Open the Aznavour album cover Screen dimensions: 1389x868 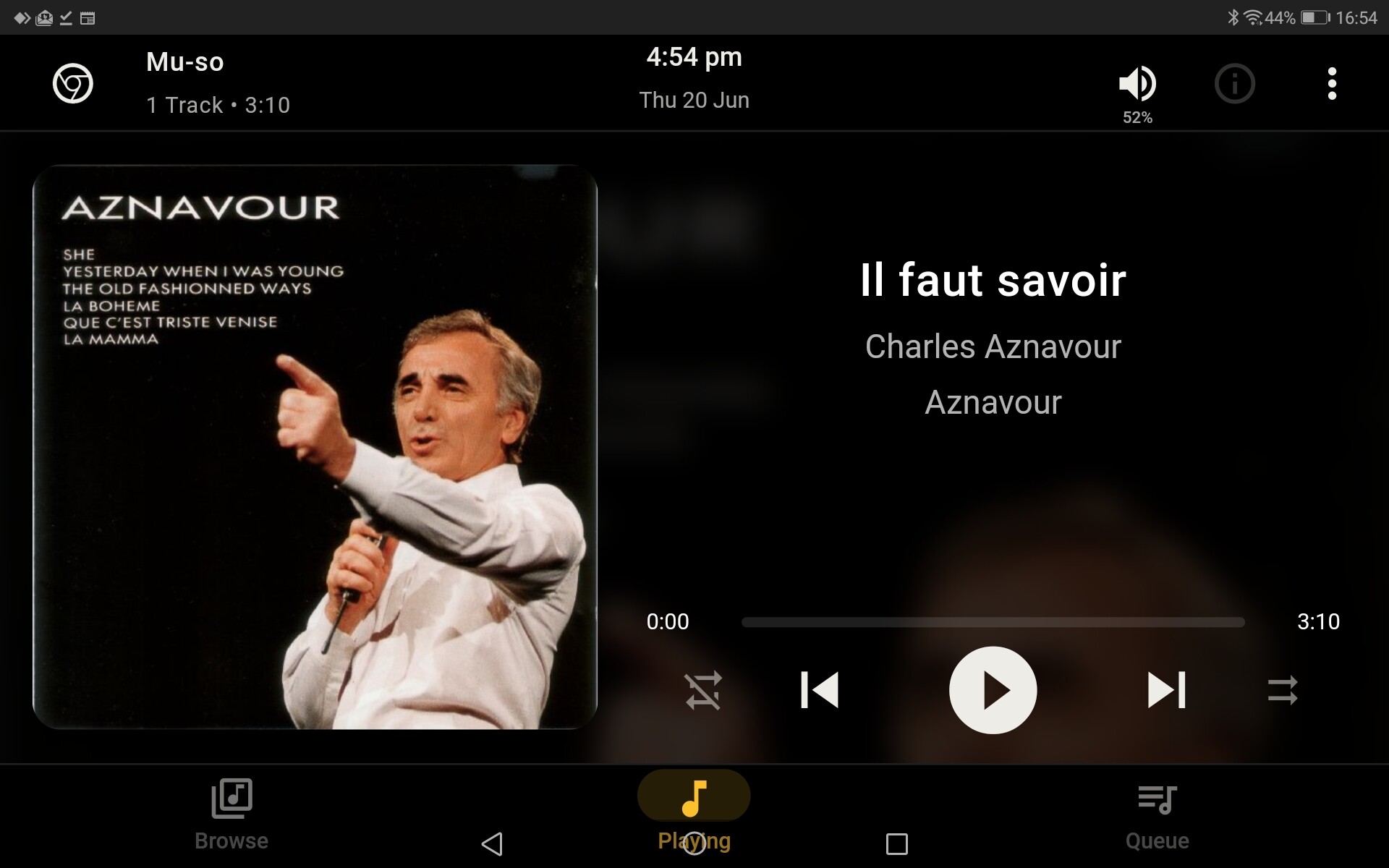[315, 447]
